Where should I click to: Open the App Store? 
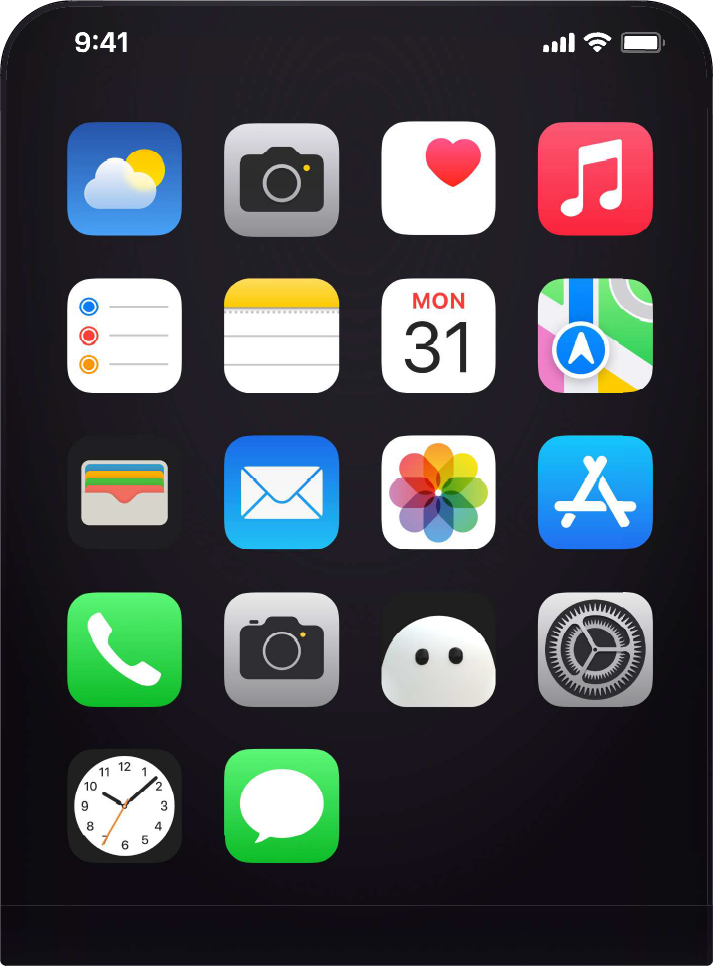point(595,493)
